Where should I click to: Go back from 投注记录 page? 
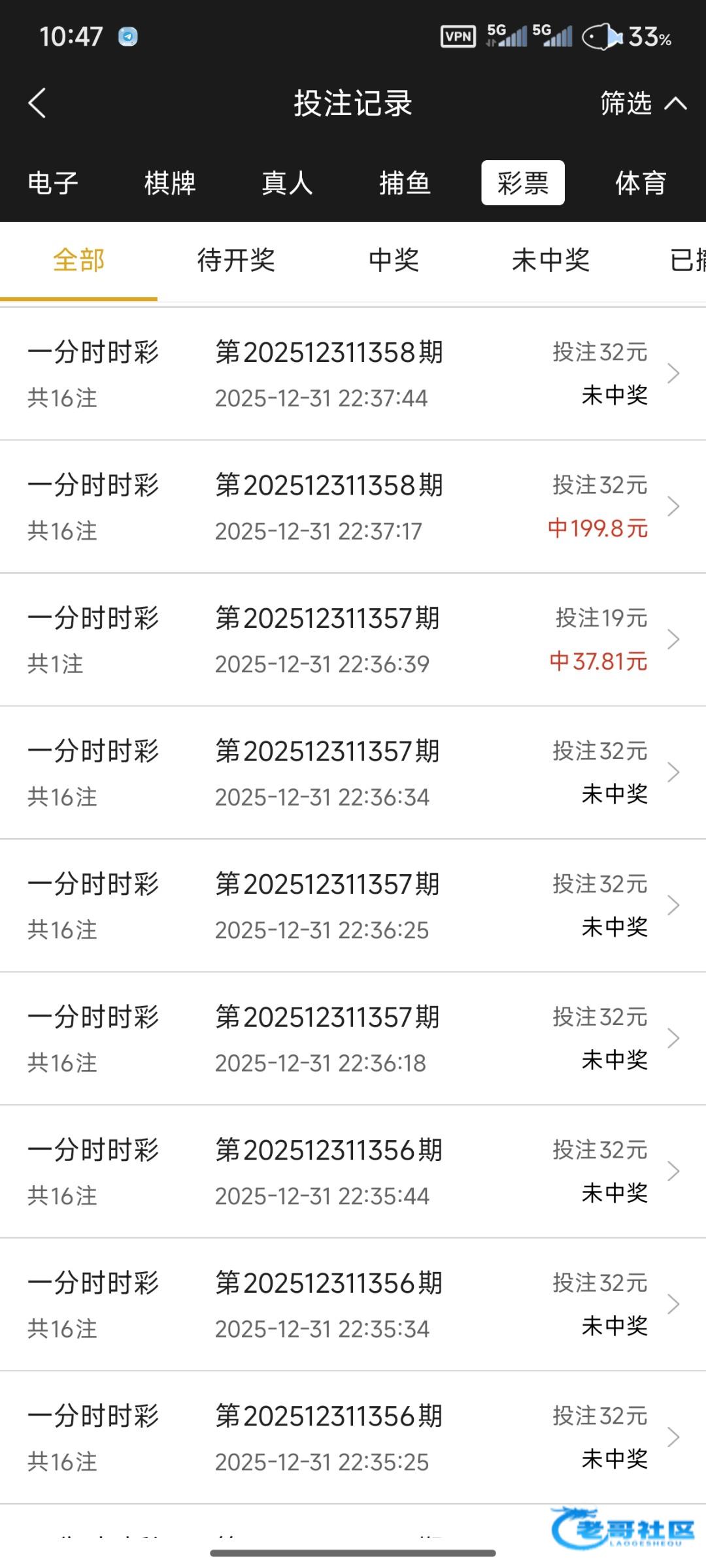(37, 103)
